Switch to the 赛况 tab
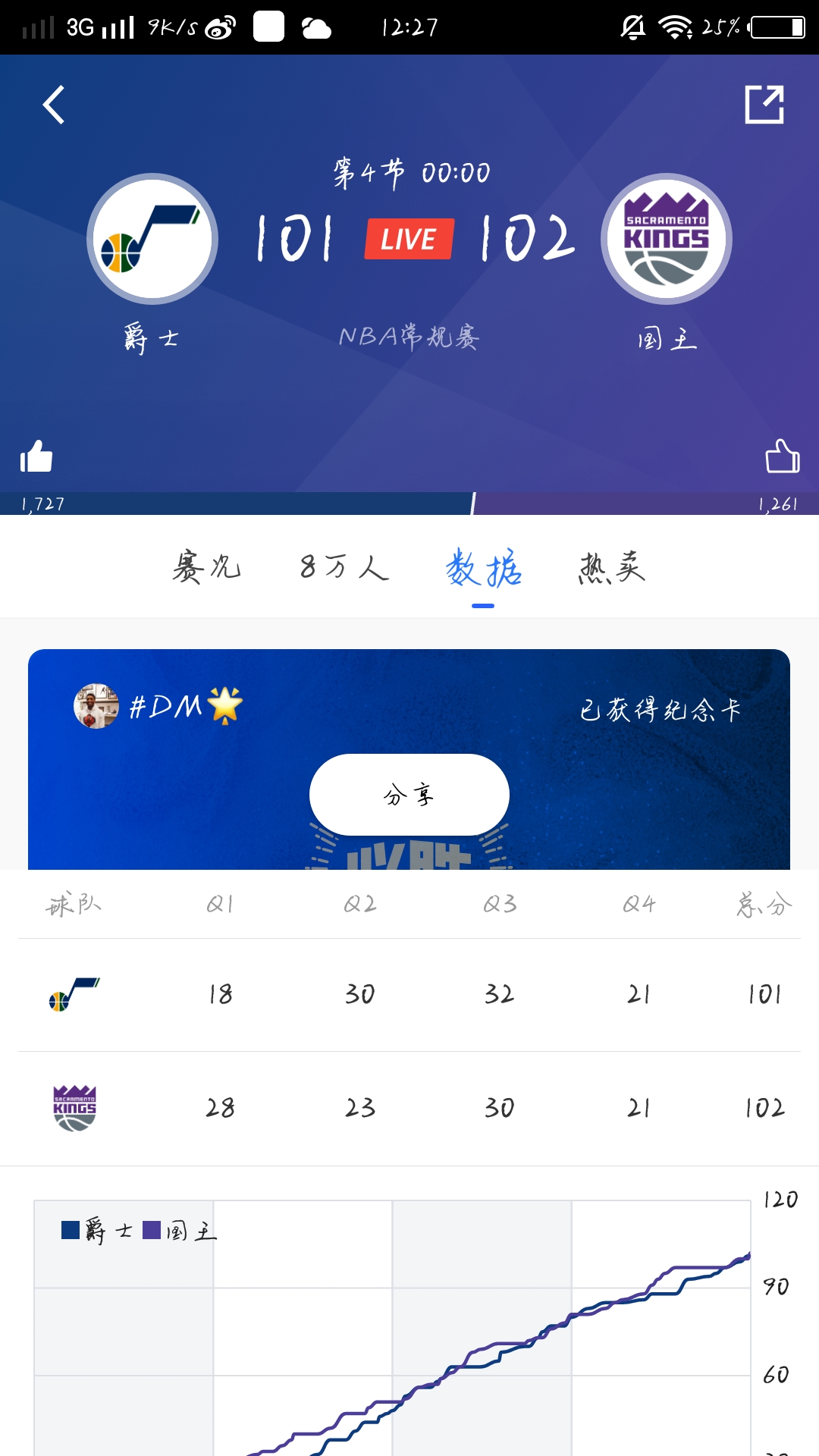This screenshot has height=1456, width=819. pos(206,567)
